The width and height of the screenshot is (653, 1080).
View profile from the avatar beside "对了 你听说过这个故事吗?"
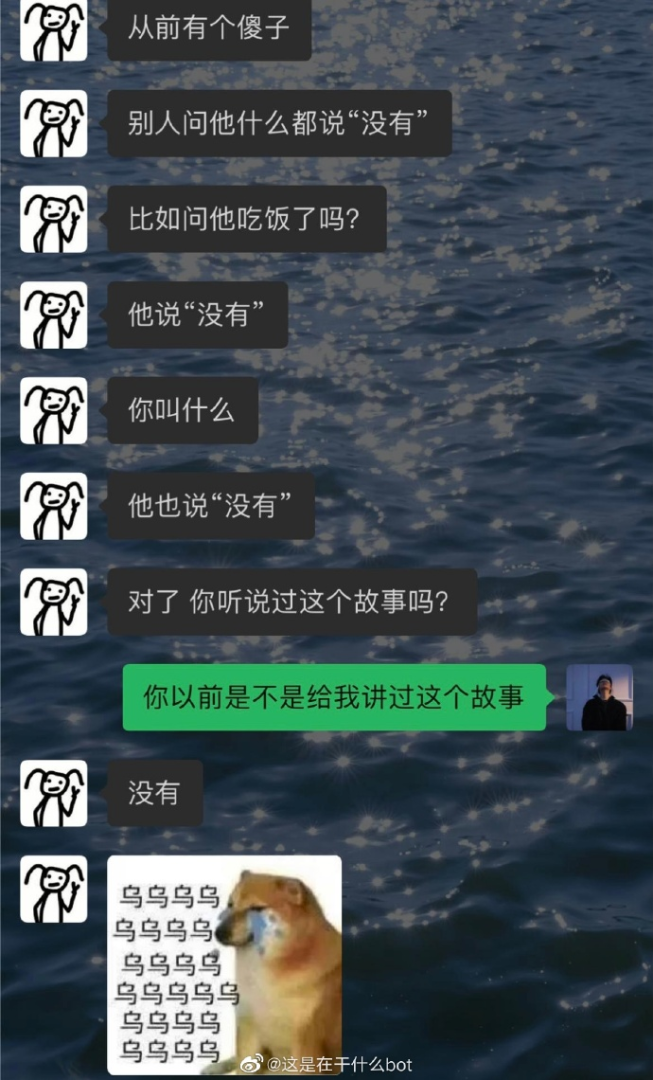54,602
